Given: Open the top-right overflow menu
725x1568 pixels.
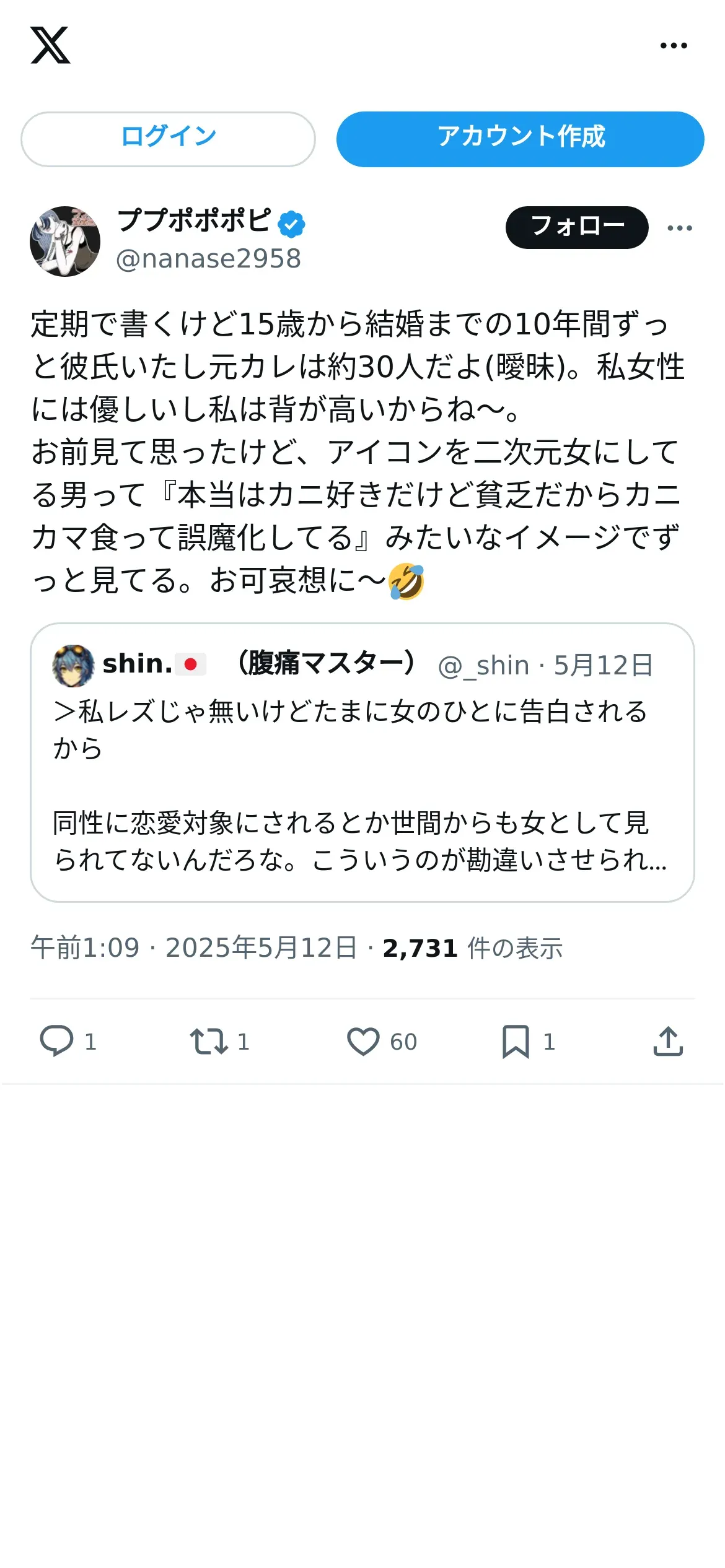Looking at the screenshot, I should click(x=673, y=46).
